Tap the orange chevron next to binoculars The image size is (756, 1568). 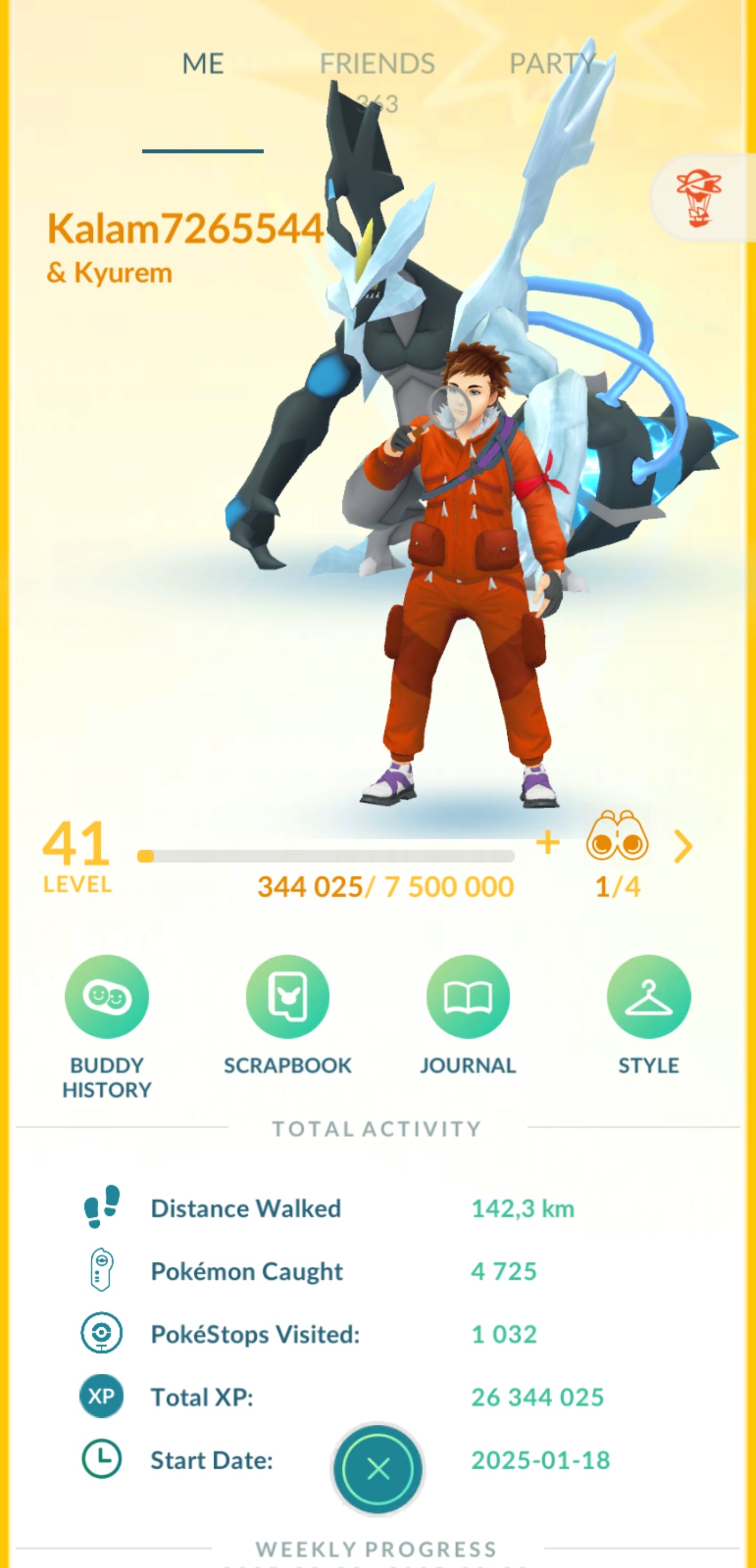[x=684, y=846]
